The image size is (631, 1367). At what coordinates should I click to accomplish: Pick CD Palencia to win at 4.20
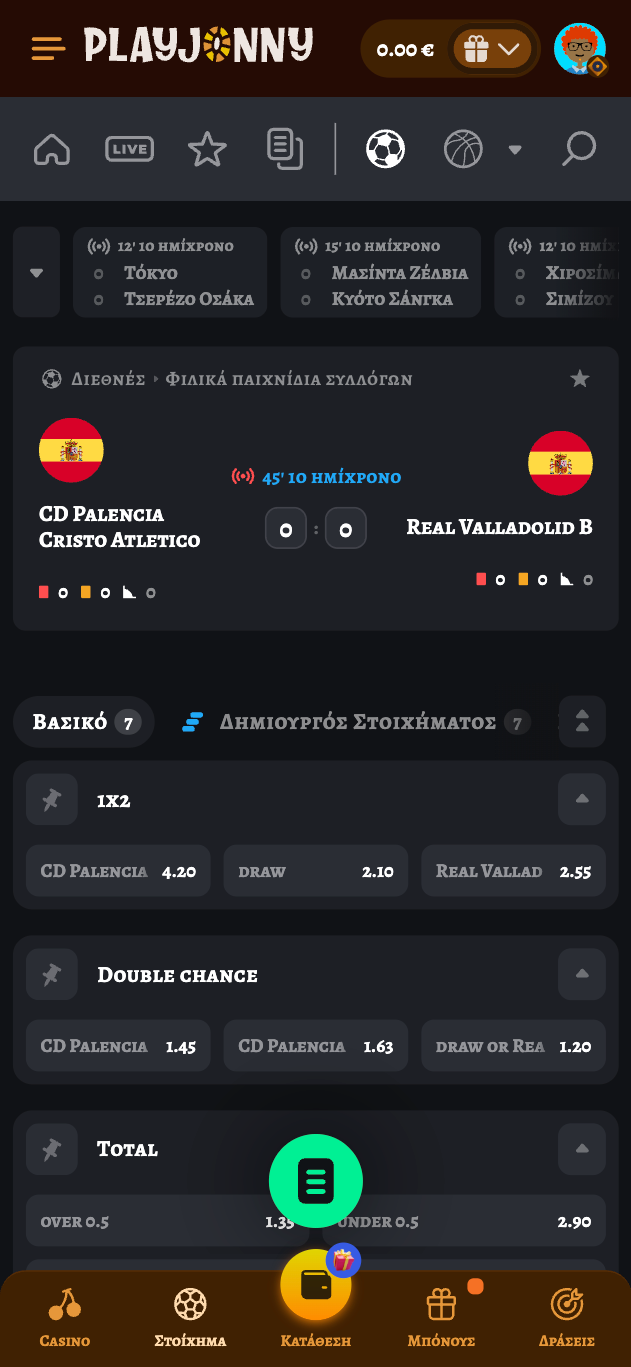click(x=118, y=871)
